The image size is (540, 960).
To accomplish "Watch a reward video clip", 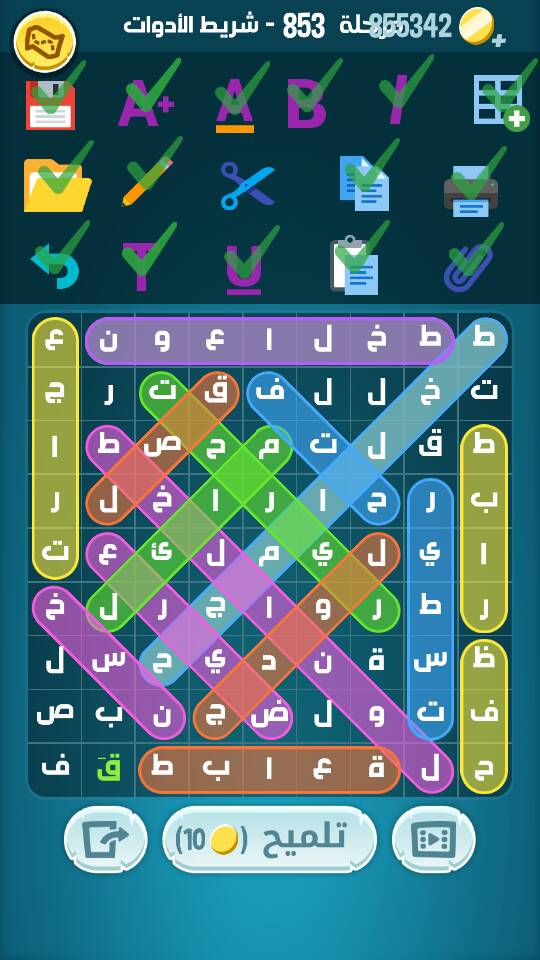I will click(x=433, y=839).
